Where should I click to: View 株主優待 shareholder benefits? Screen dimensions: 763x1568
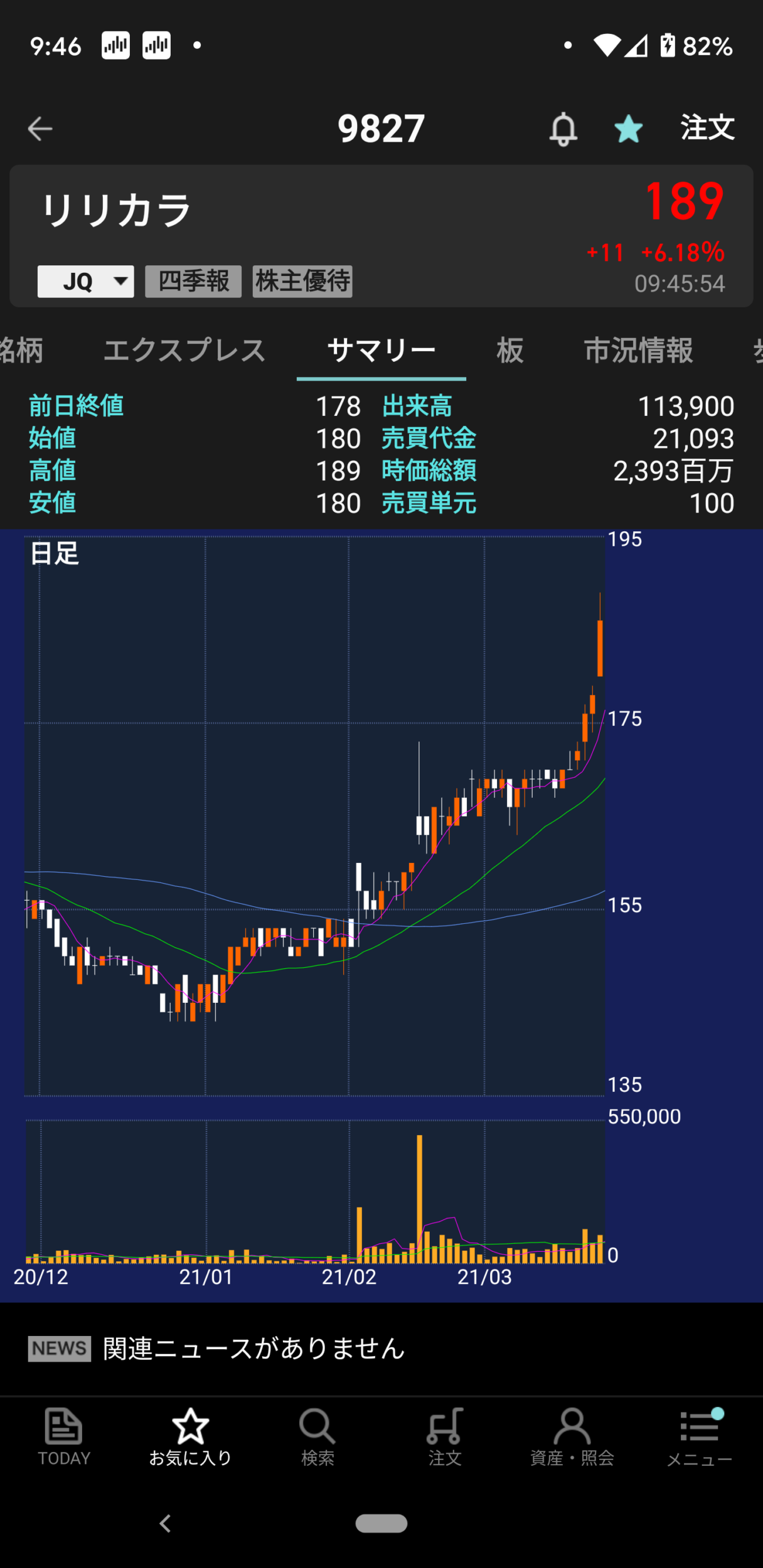302,282
